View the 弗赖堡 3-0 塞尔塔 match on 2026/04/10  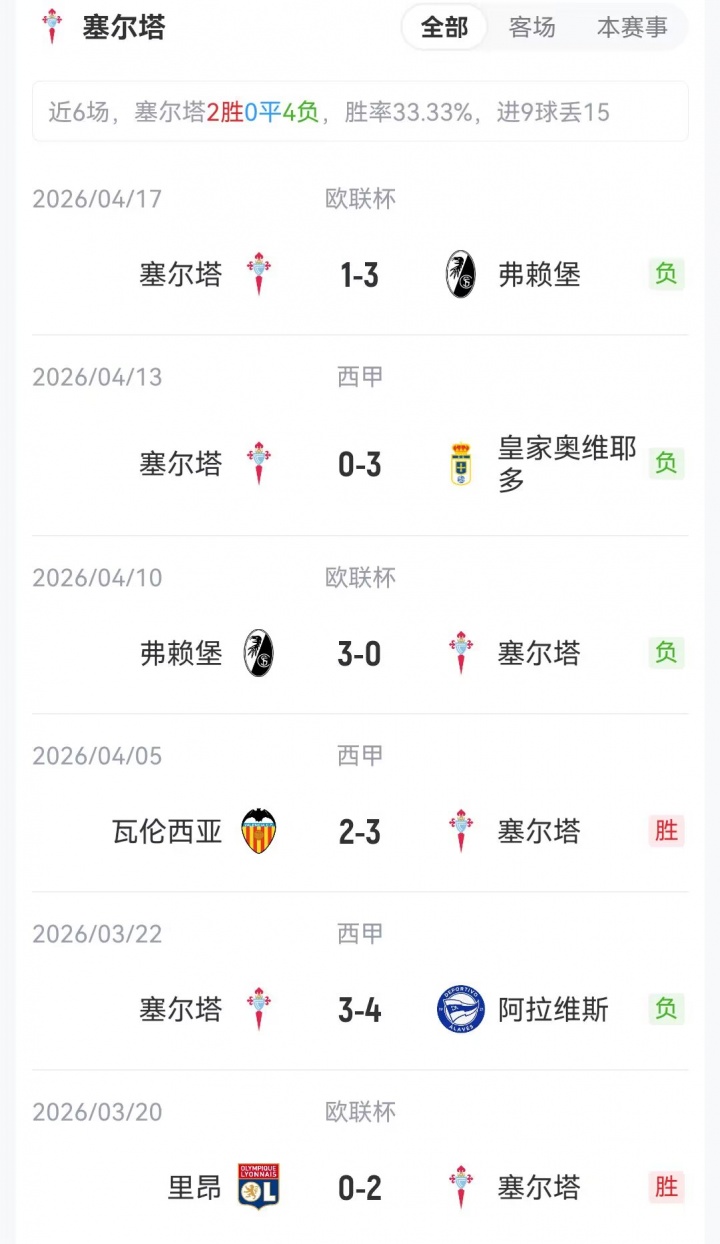pos(360,654)
